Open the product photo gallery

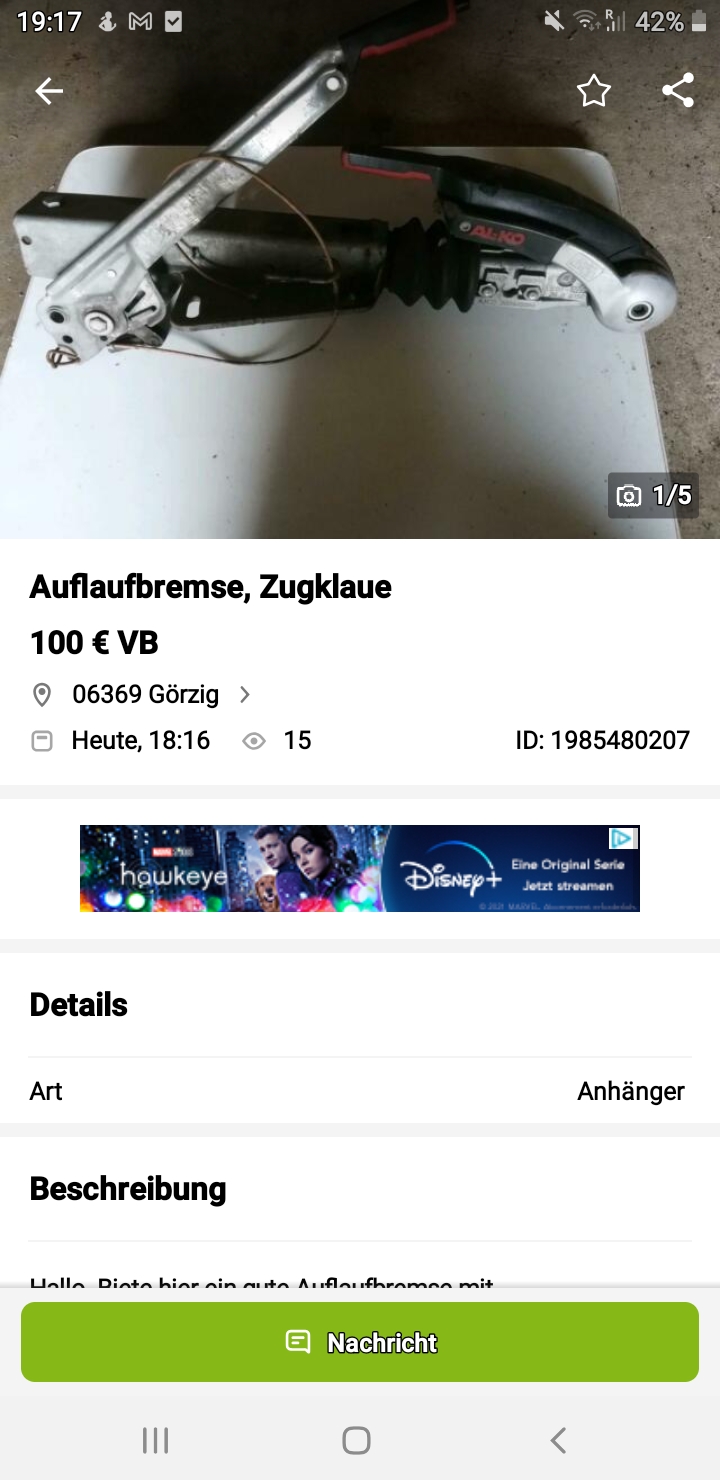[x=360, y=300]
